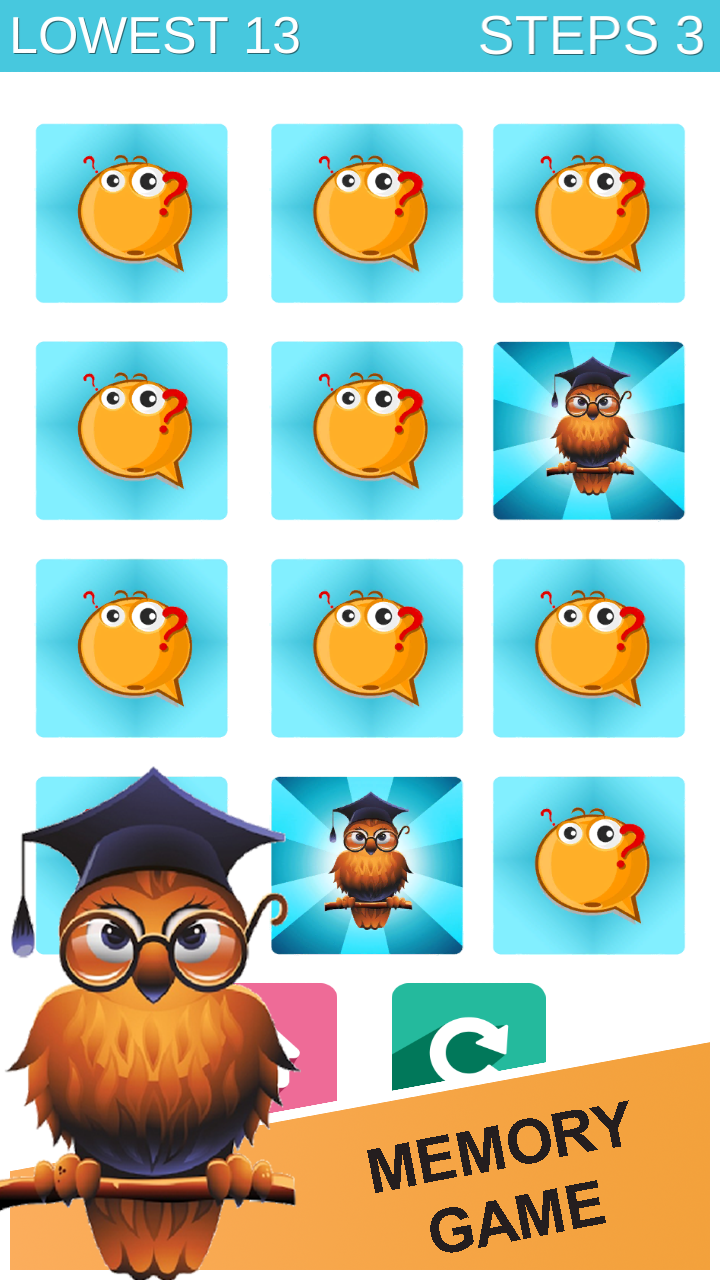Flip the face-down card left of the second-row owl
This screenshot has width=720, height=1280.
367,431
